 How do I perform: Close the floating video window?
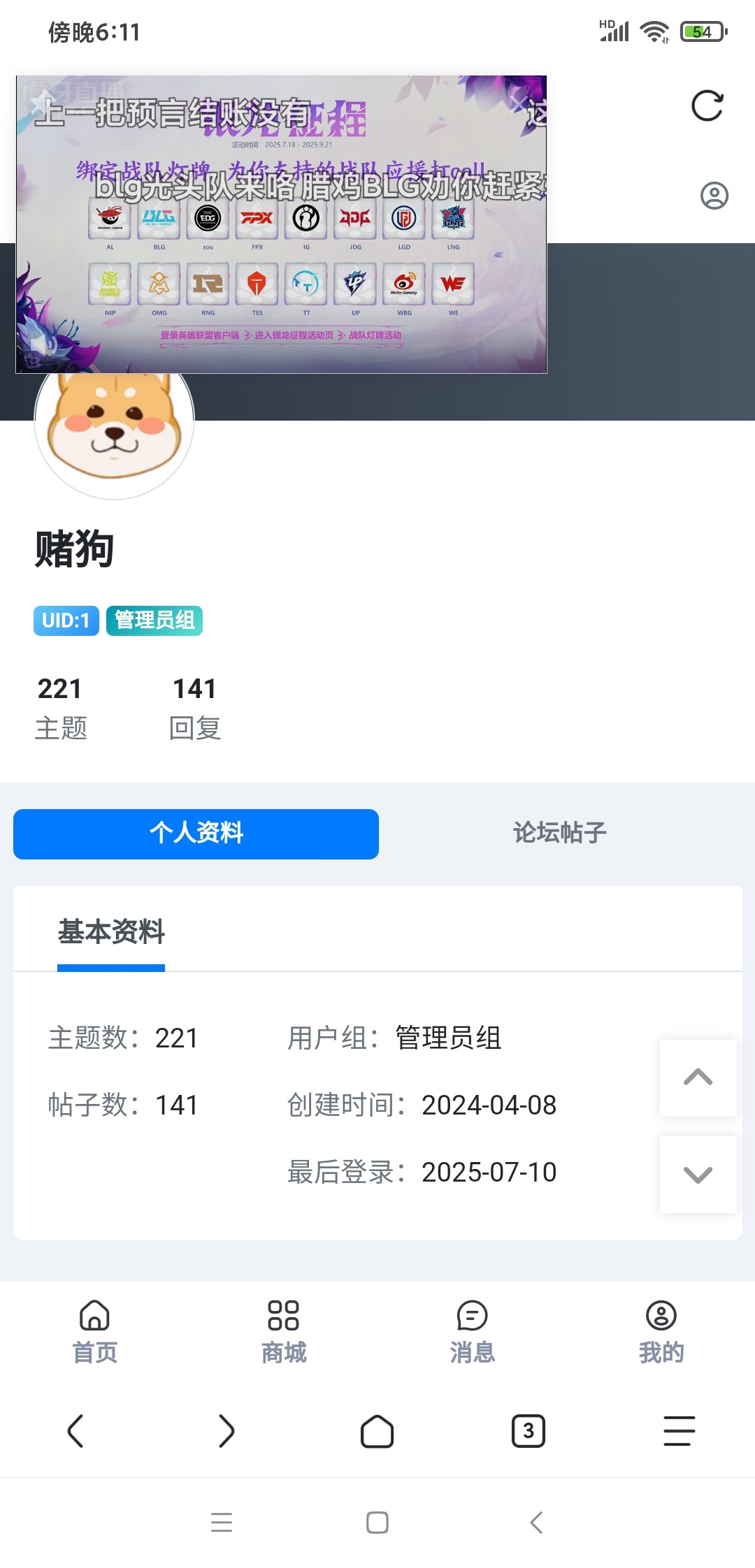(520, 103)
